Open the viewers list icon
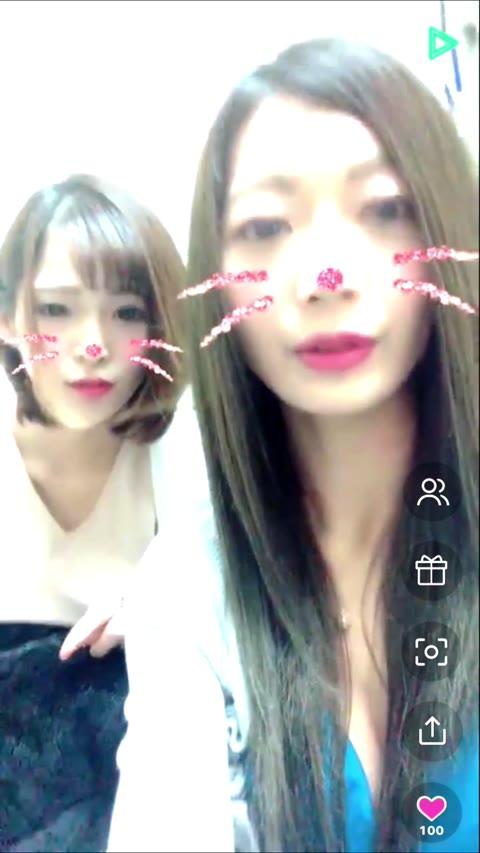 click(x=432, y=492)
